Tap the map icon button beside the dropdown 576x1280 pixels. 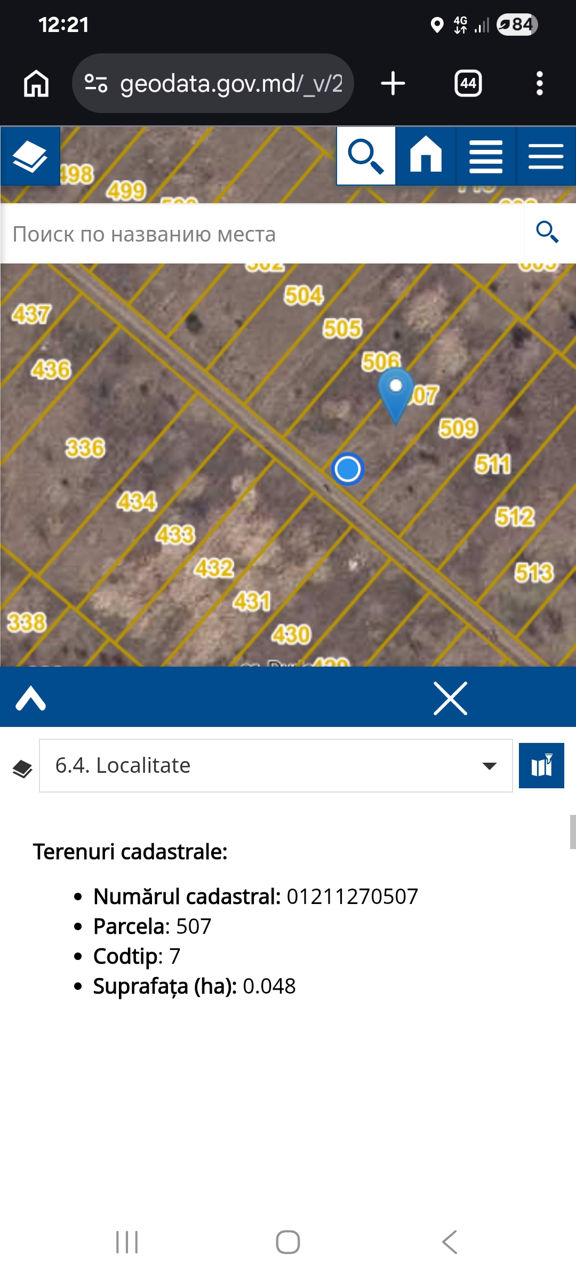click(x=542, y=766)
